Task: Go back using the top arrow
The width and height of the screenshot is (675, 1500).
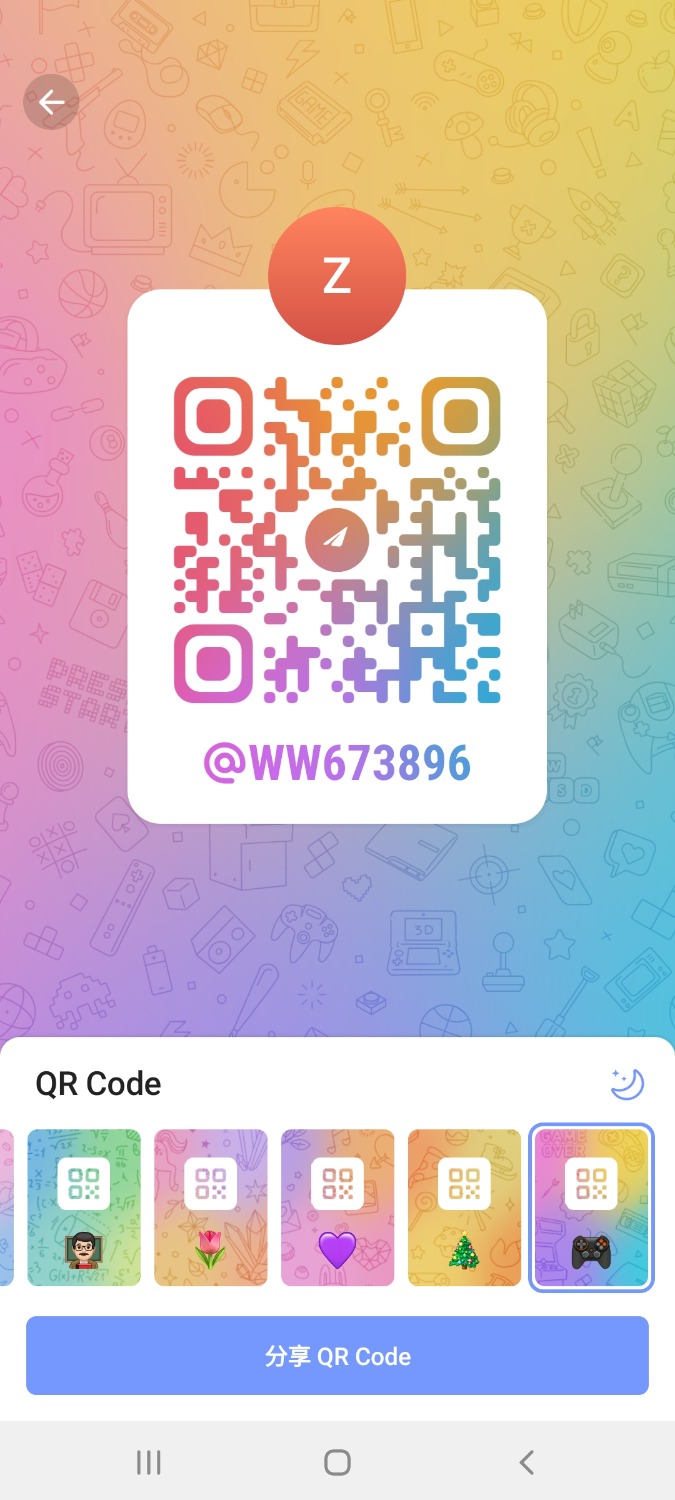Action: click(x=51, y=102)
